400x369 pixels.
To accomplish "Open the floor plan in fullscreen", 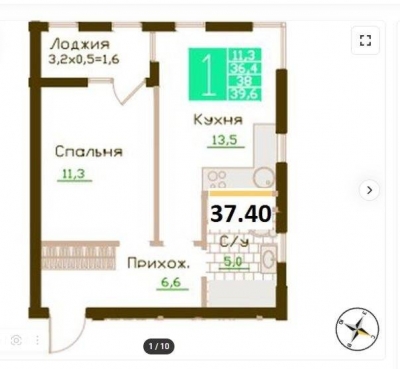I will tap(366, 40).
